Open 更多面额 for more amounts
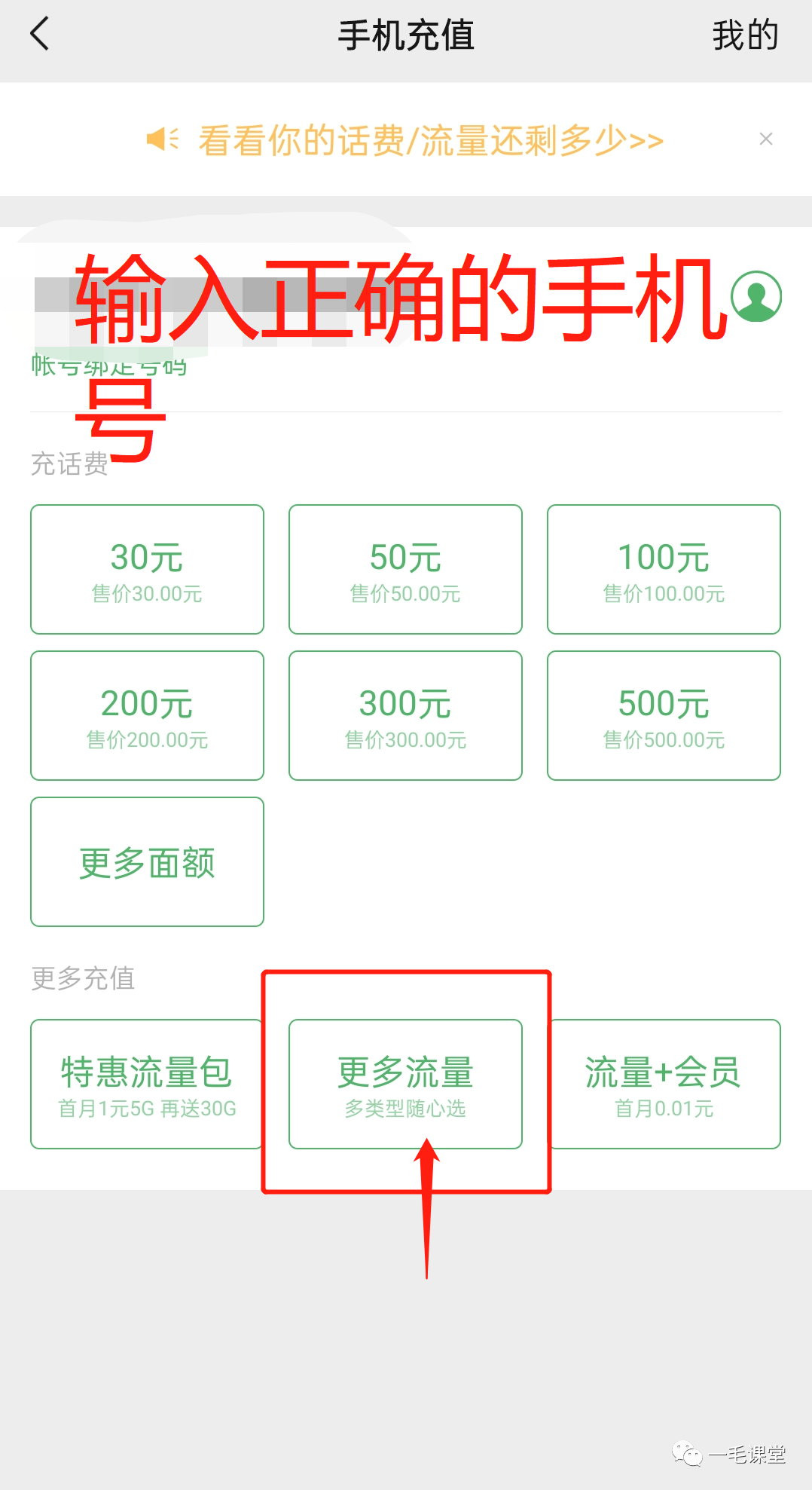This screenshot has height=1490, width=812. pos(147,861)
